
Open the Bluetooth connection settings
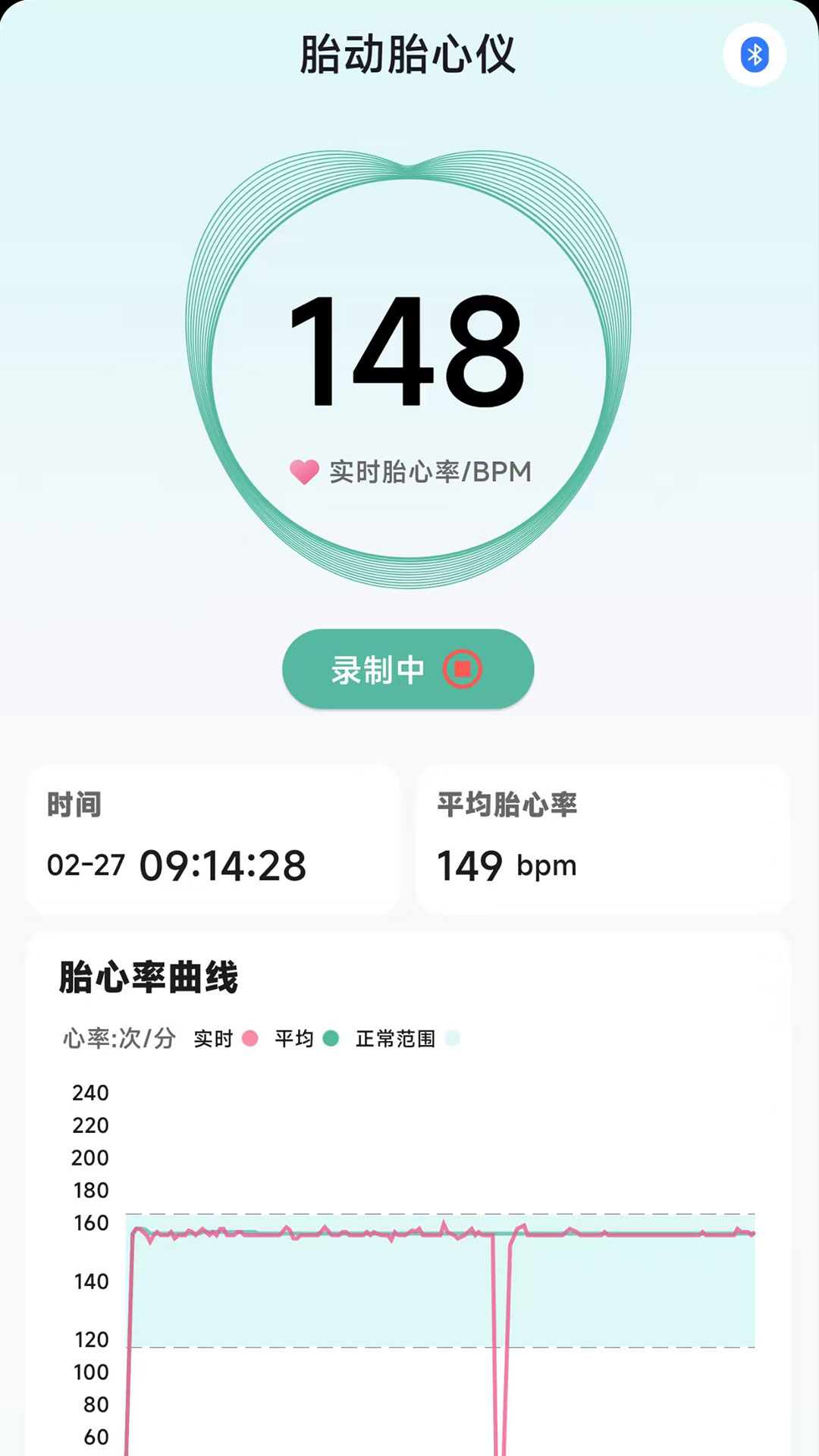pyautogui.click(x=754, y=53)
